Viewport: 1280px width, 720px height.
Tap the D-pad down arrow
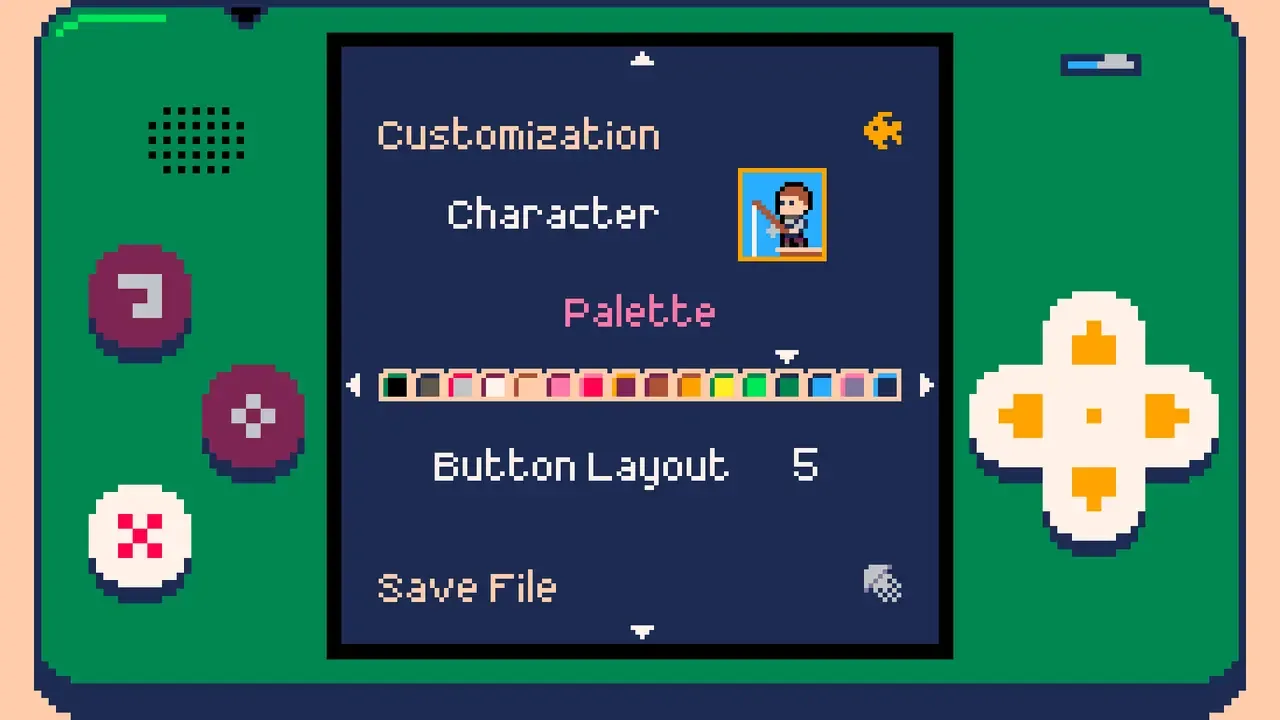click(x=1093, y=488)
